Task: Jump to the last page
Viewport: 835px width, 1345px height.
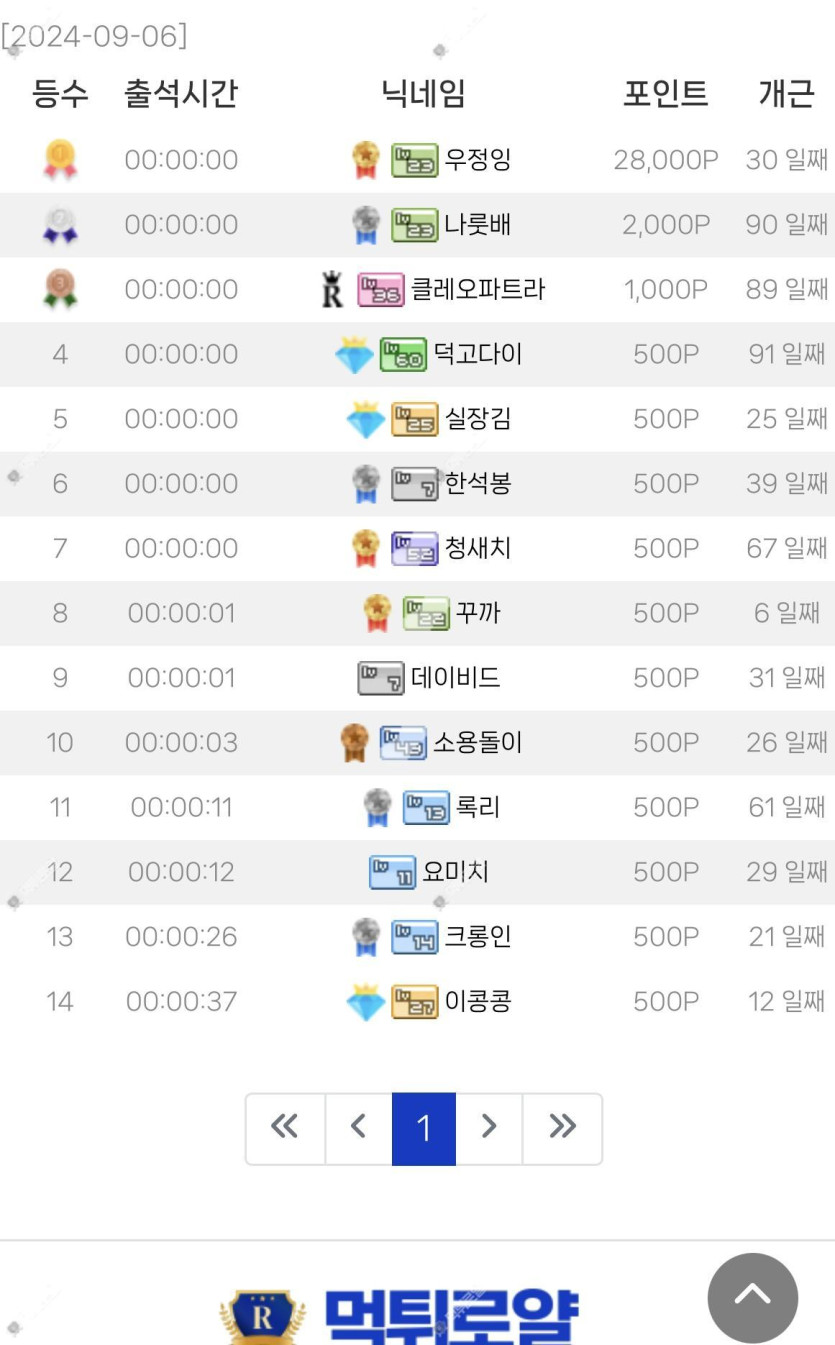Action: [562, 1128]
